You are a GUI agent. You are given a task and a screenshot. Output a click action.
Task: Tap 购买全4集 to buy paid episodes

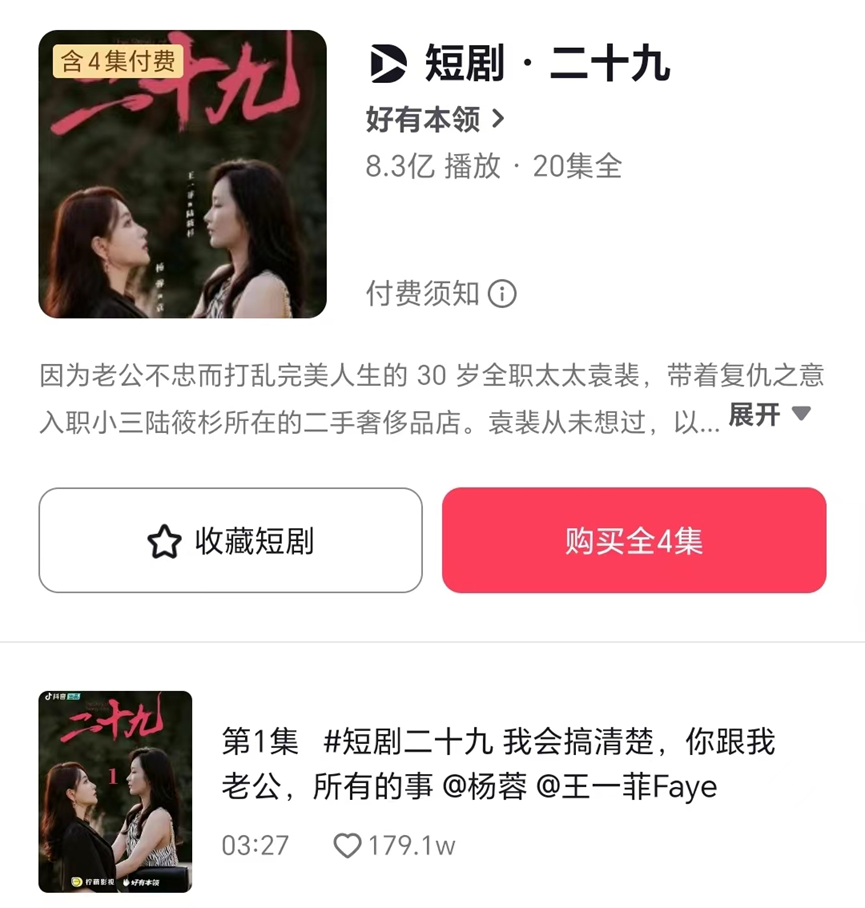tap(634, 541)
